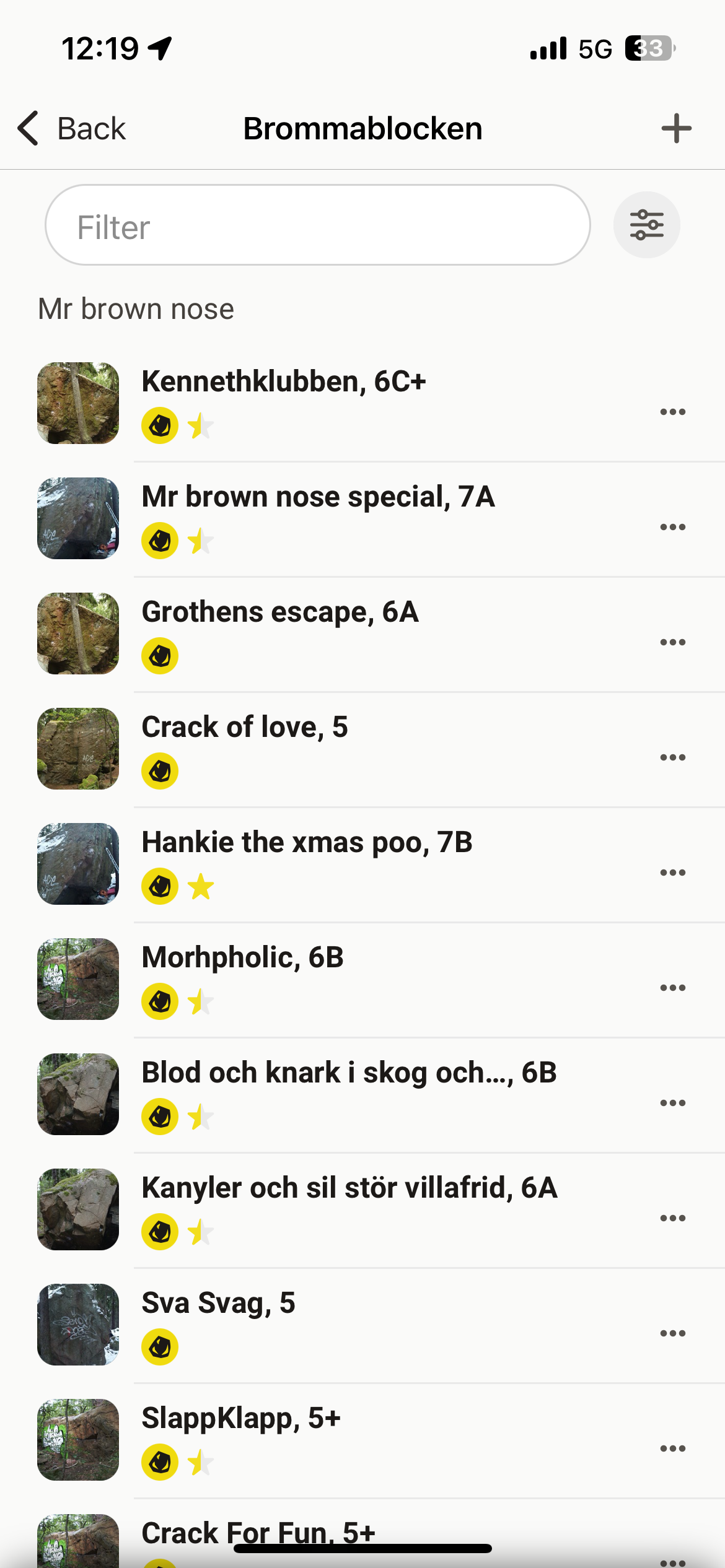Add a new entry with the plus icon
The height and width of the screenshot is (1568, 725).
point(676,129)
